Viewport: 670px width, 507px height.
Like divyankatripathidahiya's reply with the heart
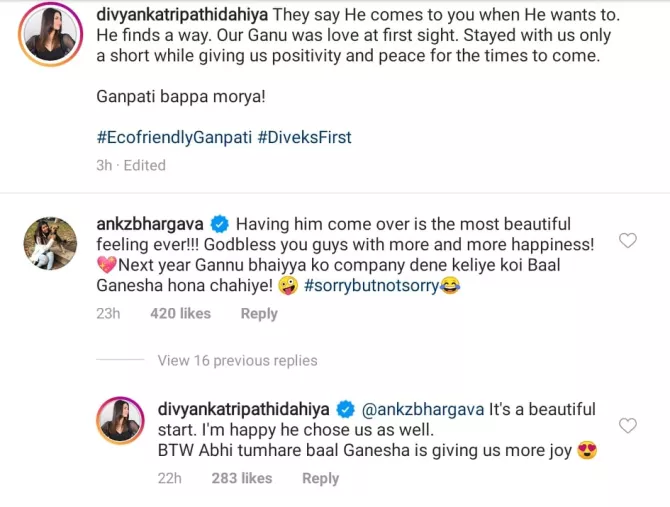point(627,427)
